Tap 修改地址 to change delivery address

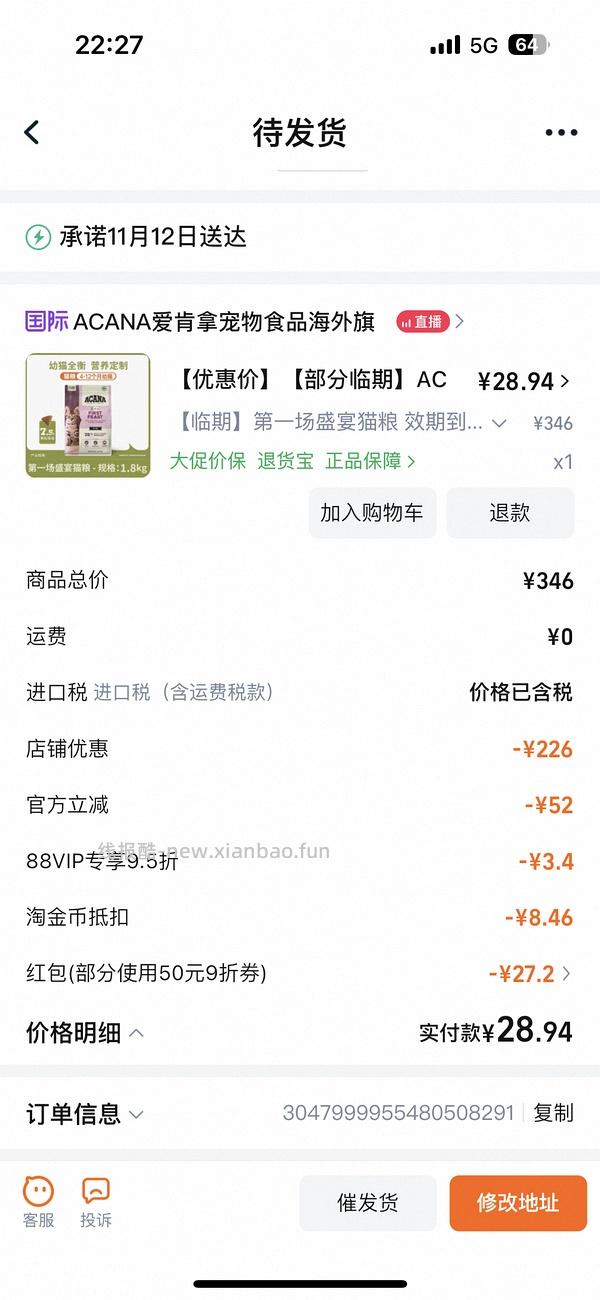point(517,1203)
